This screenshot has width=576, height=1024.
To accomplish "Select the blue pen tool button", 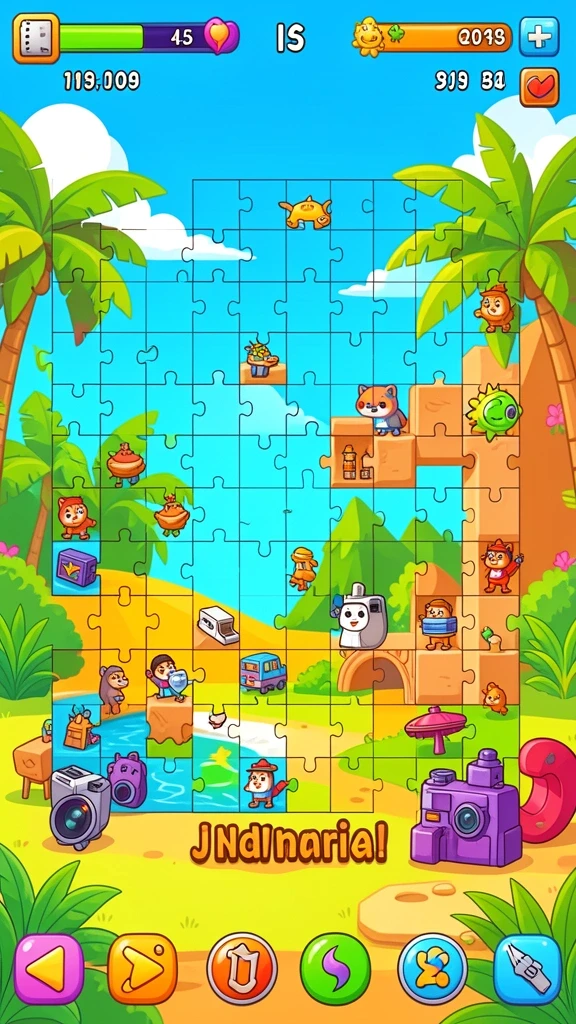I will (527, 969).
